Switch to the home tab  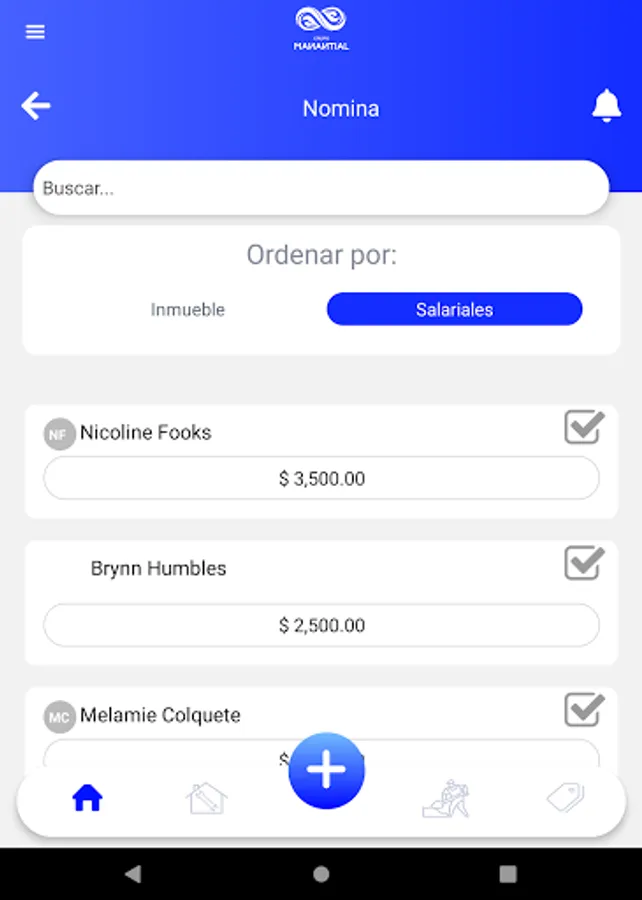click(x=88, y=798)
